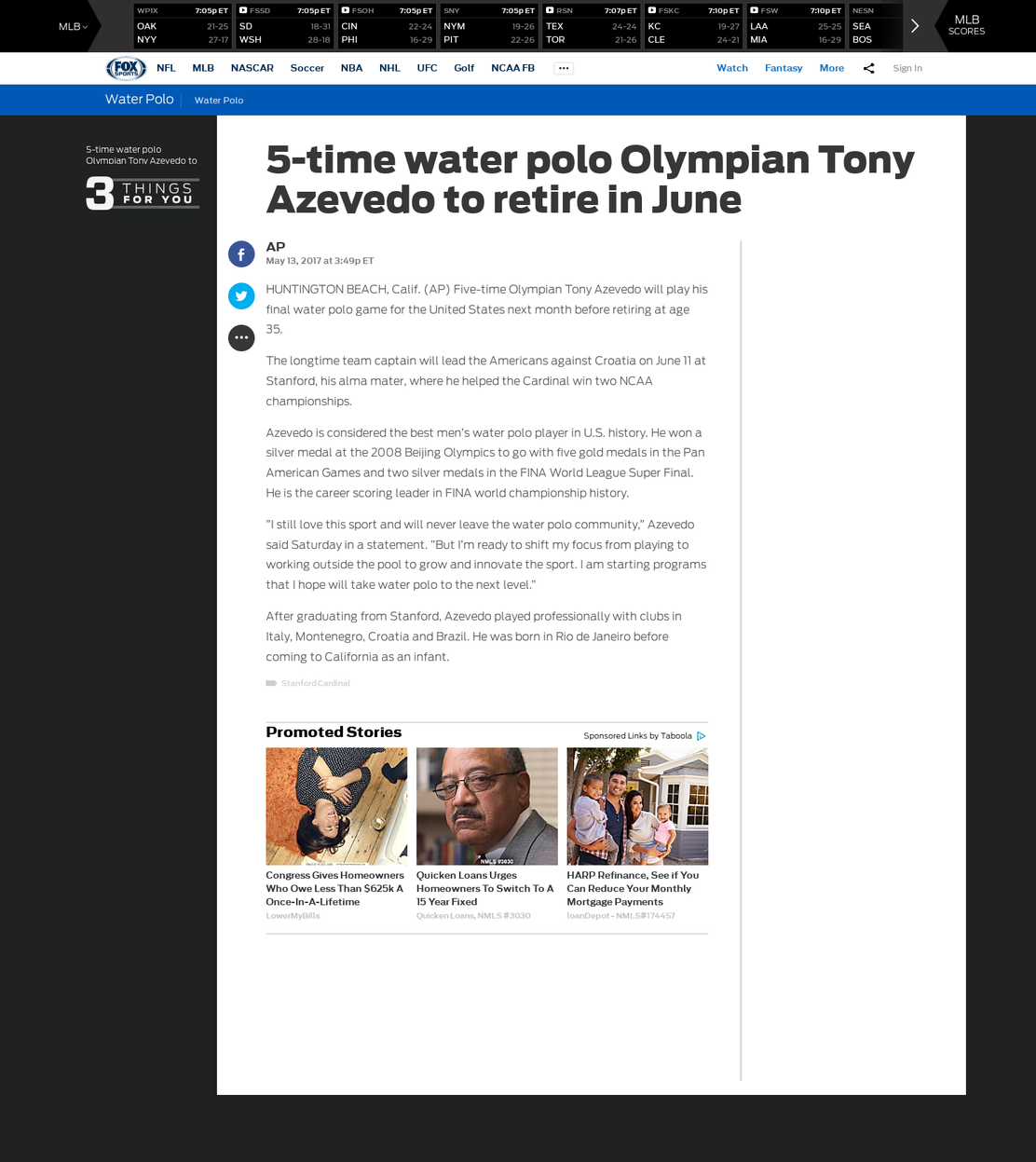The width and height of the screenshot is (1036, 1162).
Task: Open the Fantasy link
Action: tap(784, 68)
